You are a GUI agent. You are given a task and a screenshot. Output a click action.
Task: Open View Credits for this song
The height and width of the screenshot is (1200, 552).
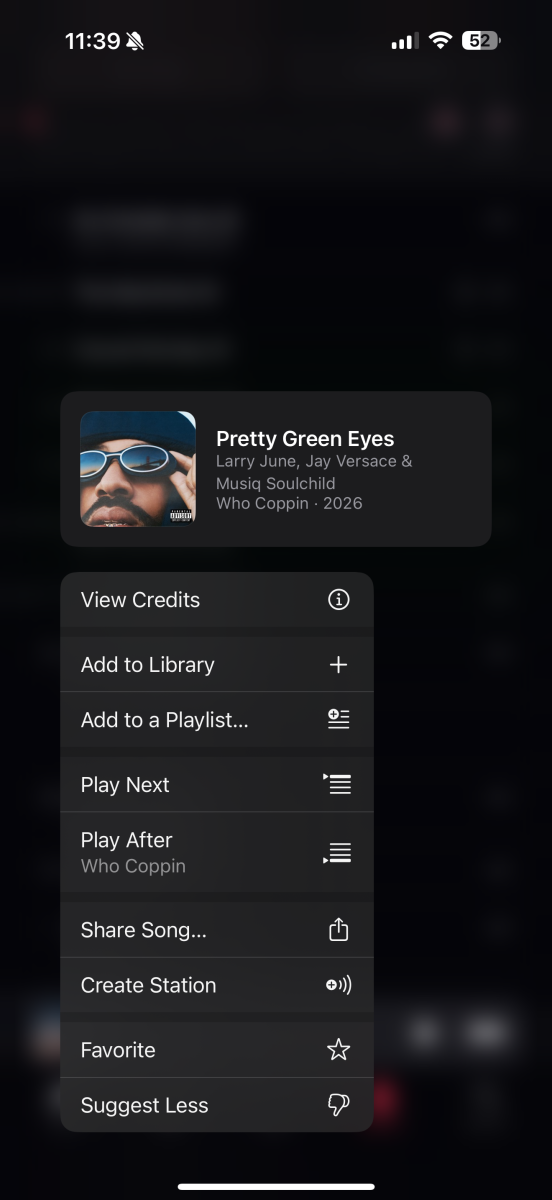pos(217,600)
